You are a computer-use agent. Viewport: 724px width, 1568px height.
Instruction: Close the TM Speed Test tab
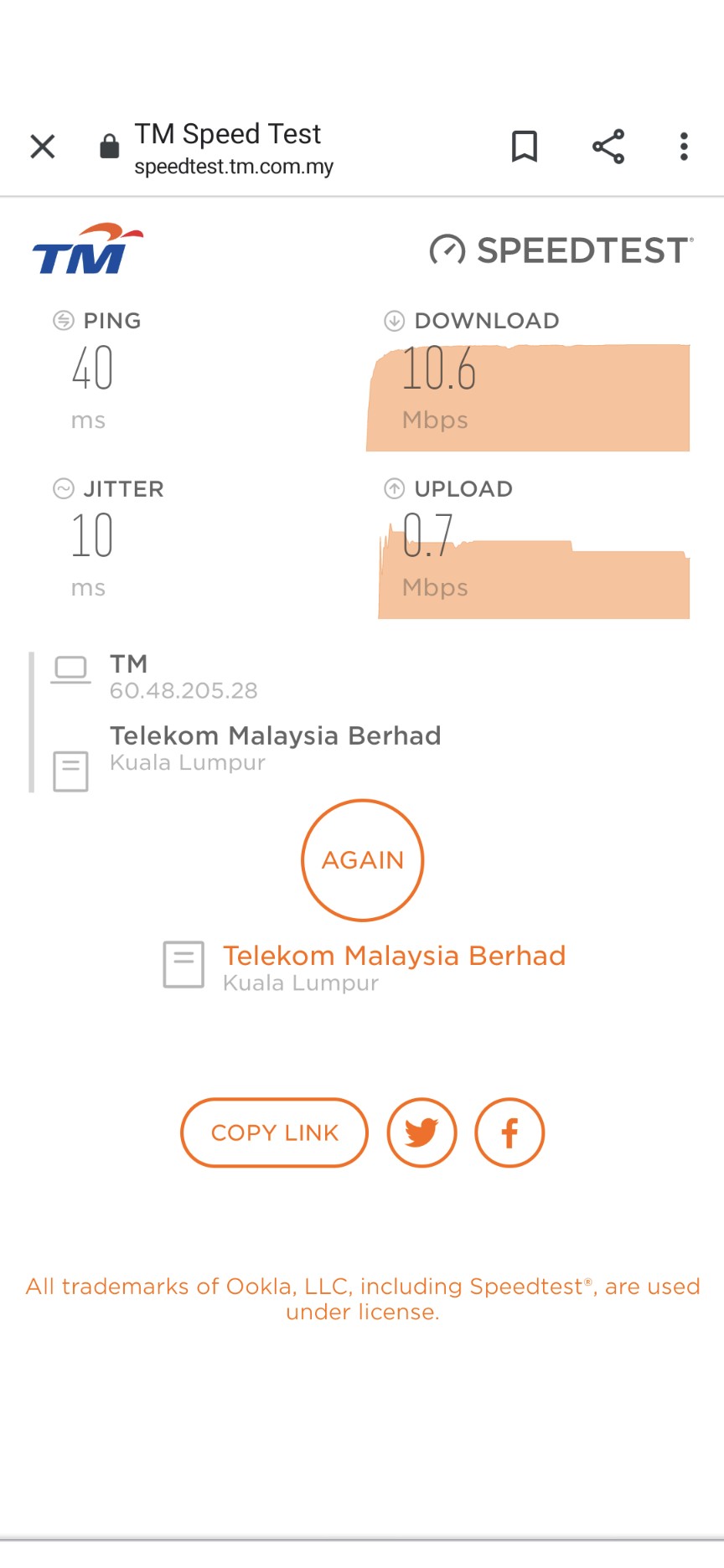tap(43, 147)
